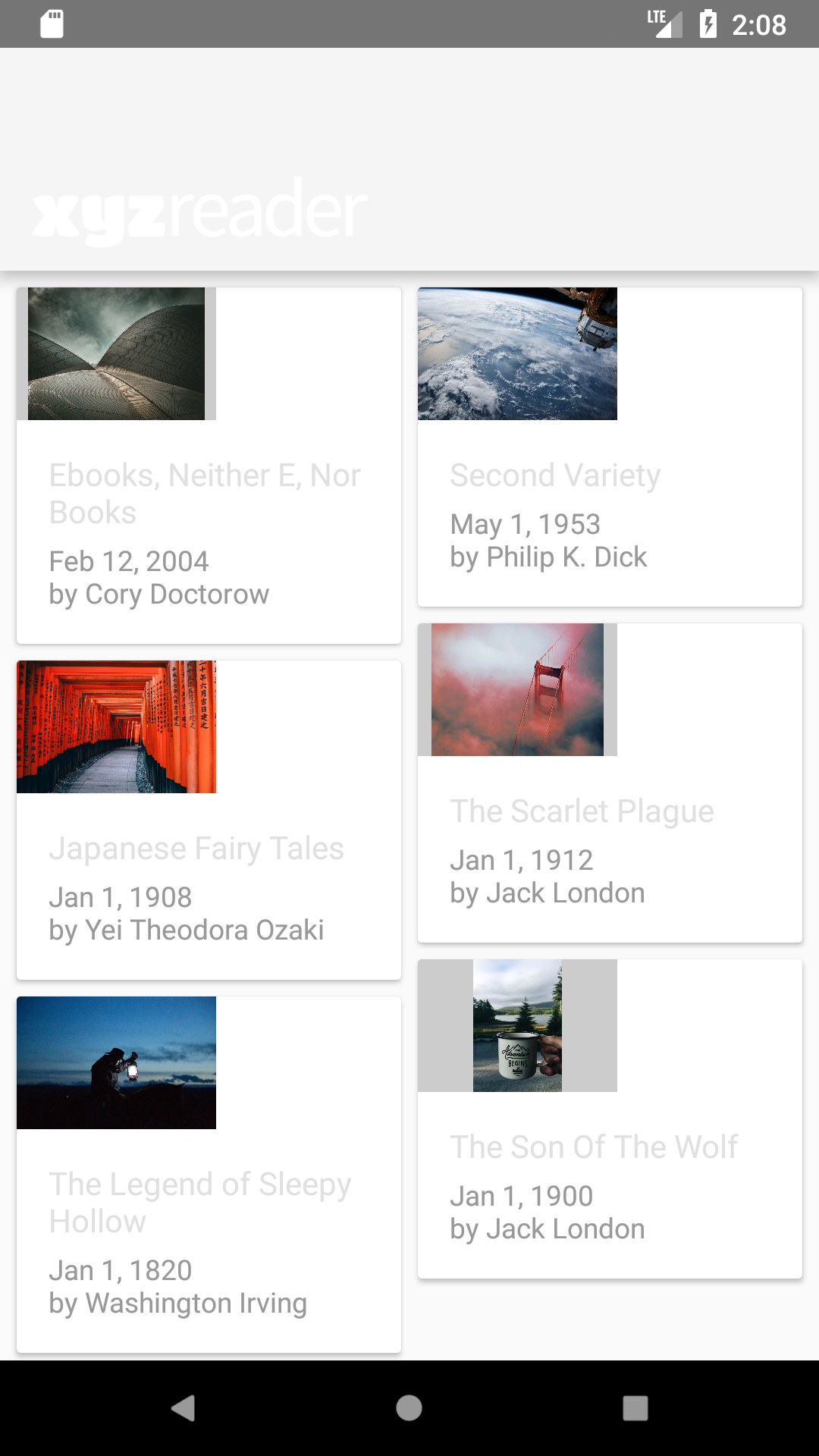Select the Earth photo on Second Variety card

(518, 353)
